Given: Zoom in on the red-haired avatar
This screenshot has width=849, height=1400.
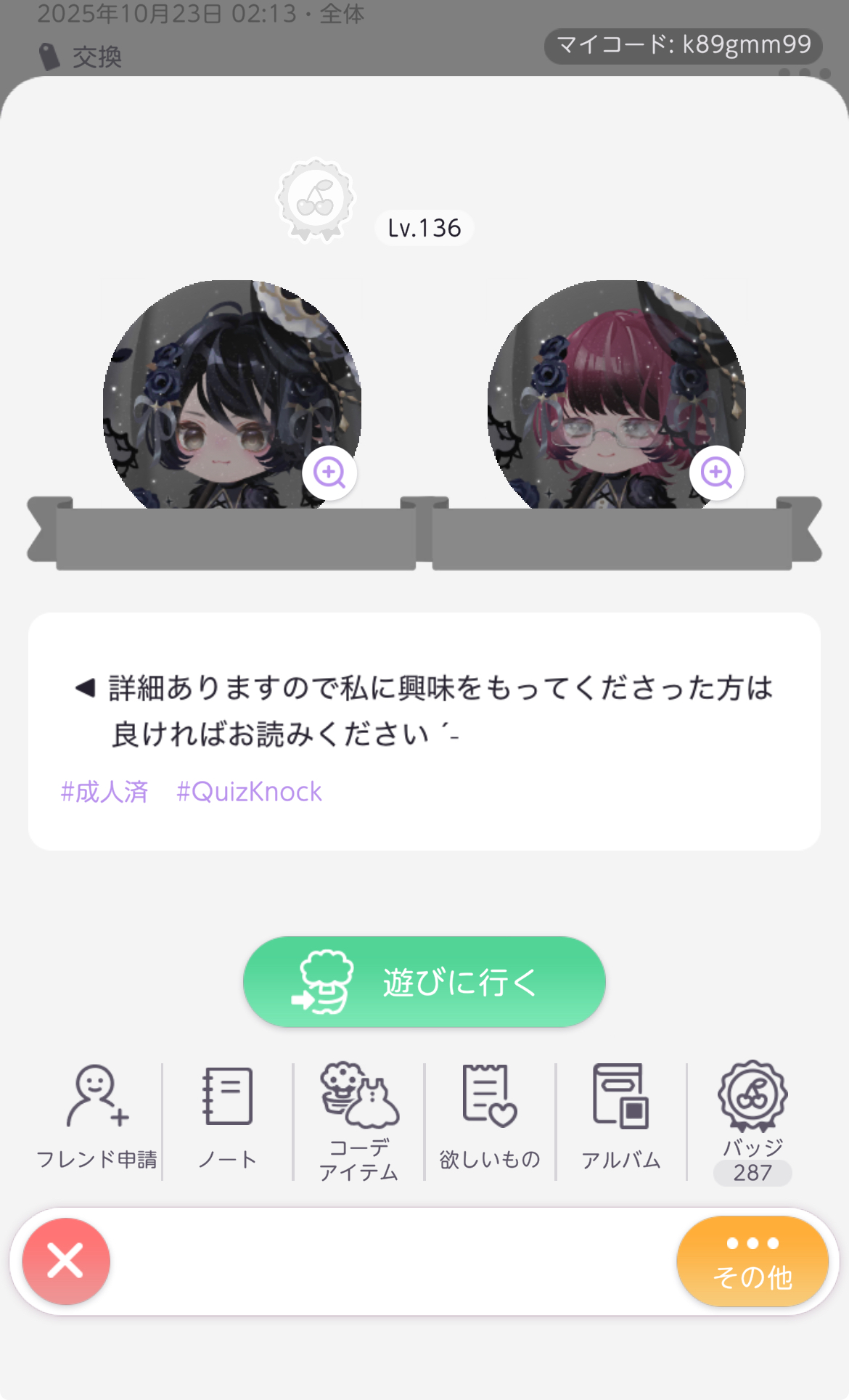Looking at the screenshot, I should pyautogui.click(x=716, y=472).
